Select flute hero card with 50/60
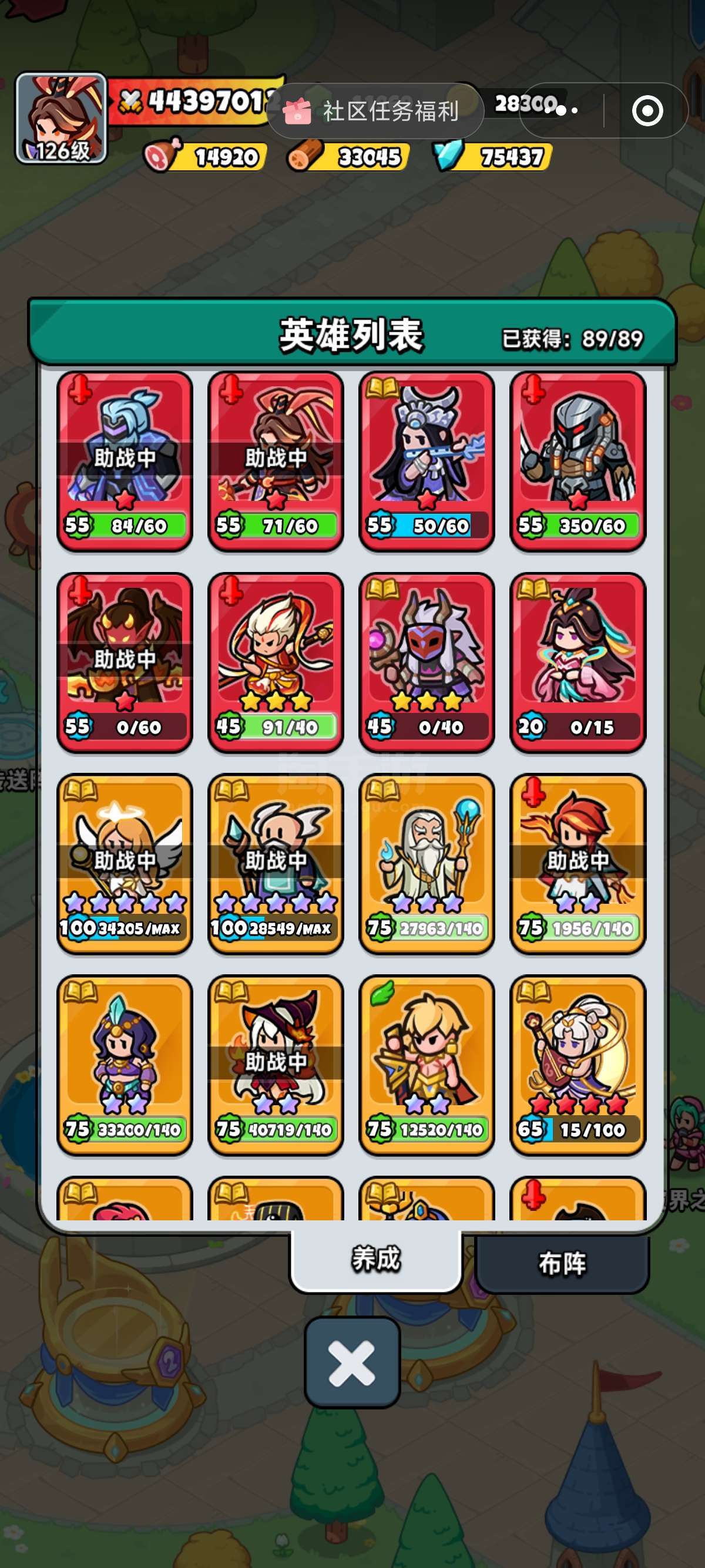The height and width of the screenshot is (1568, 705). [427, 461]
